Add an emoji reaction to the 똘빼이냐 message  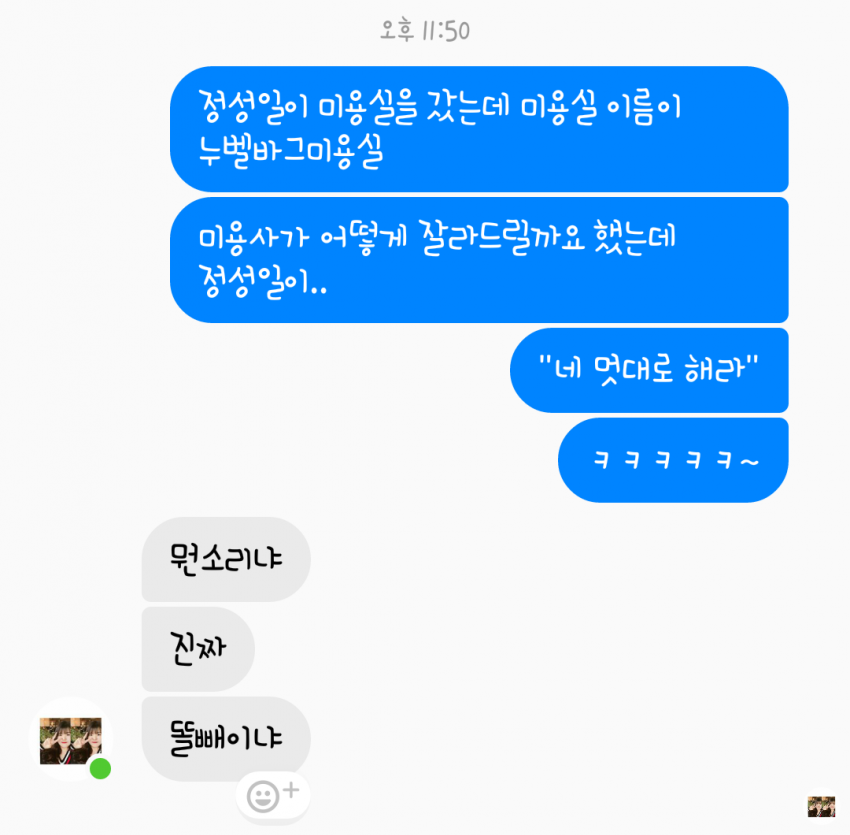(x=272, y=796)
